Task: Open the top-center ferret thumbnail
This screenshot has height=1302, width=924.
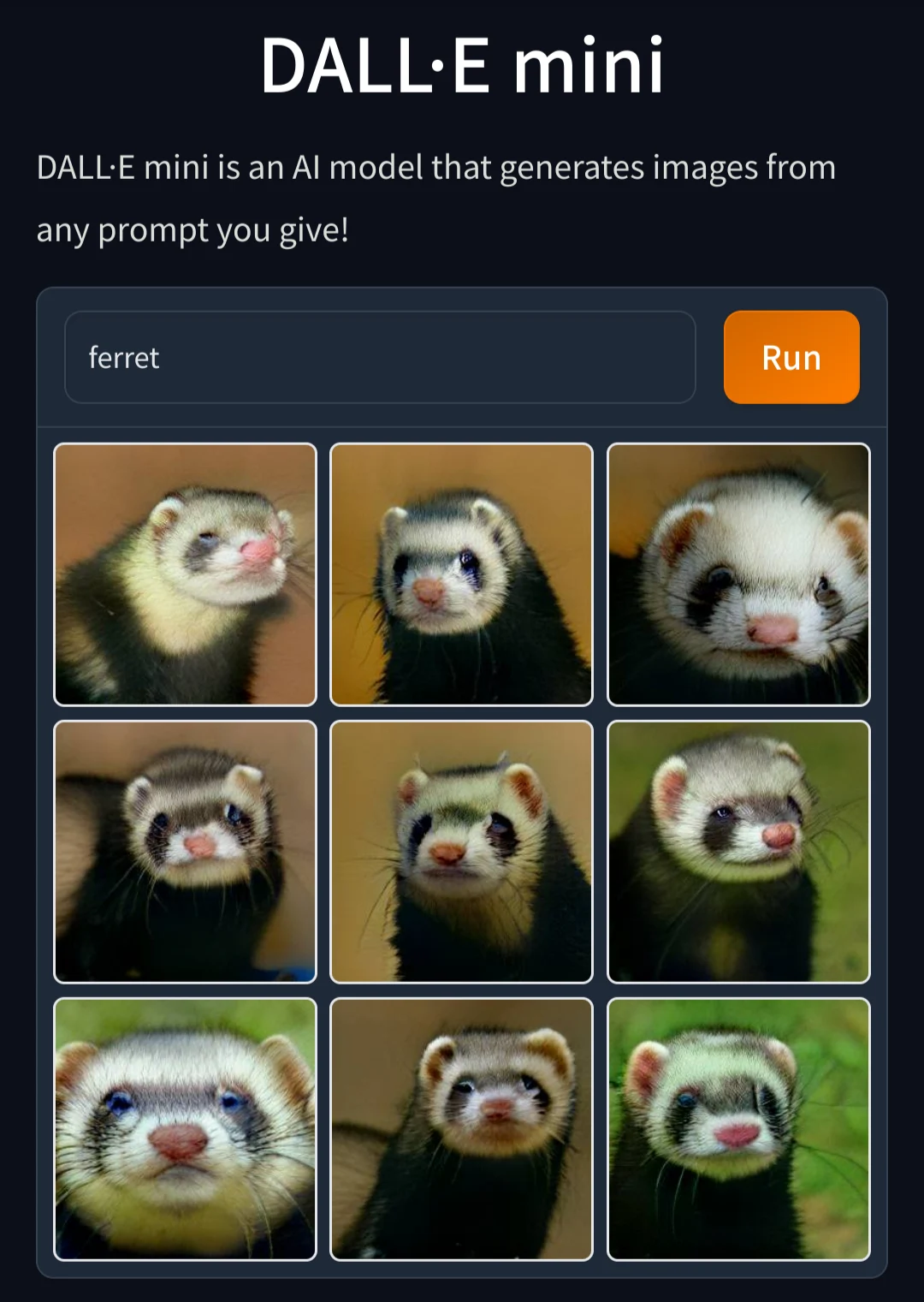Action: [460, 573]
